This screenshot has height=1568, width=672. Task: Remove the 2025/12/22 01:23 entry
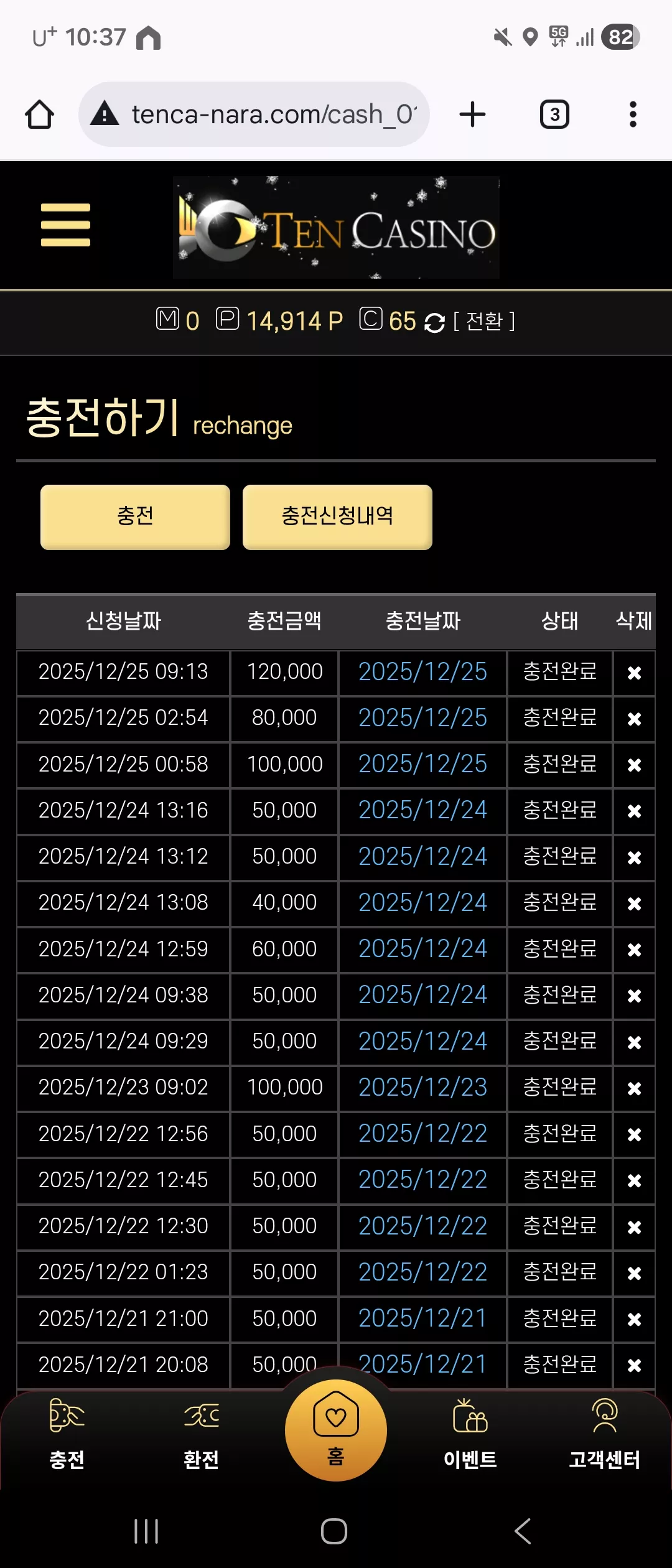[634, 1273]
